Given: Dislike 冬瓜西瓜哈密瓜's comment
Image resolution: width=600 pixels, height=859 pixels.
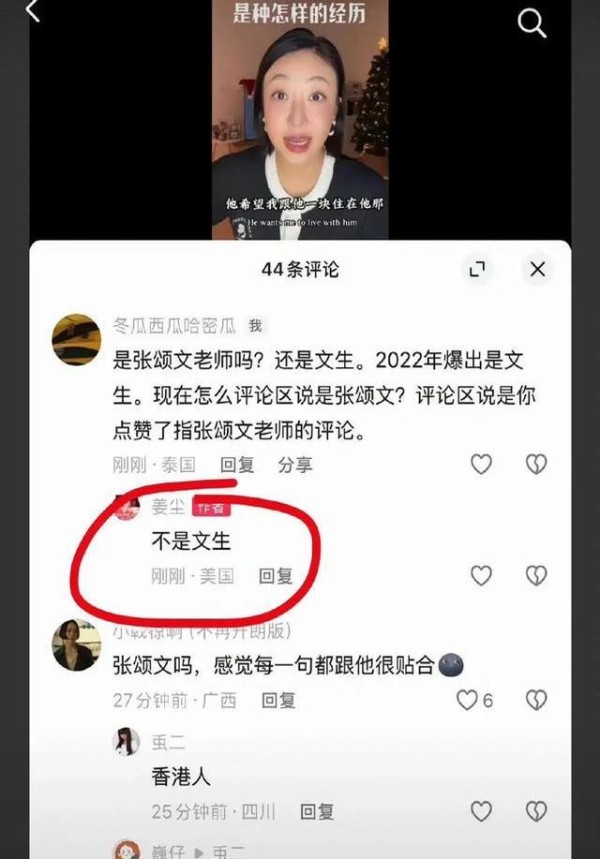Looking at the screenshot, I should click(537, 464).
